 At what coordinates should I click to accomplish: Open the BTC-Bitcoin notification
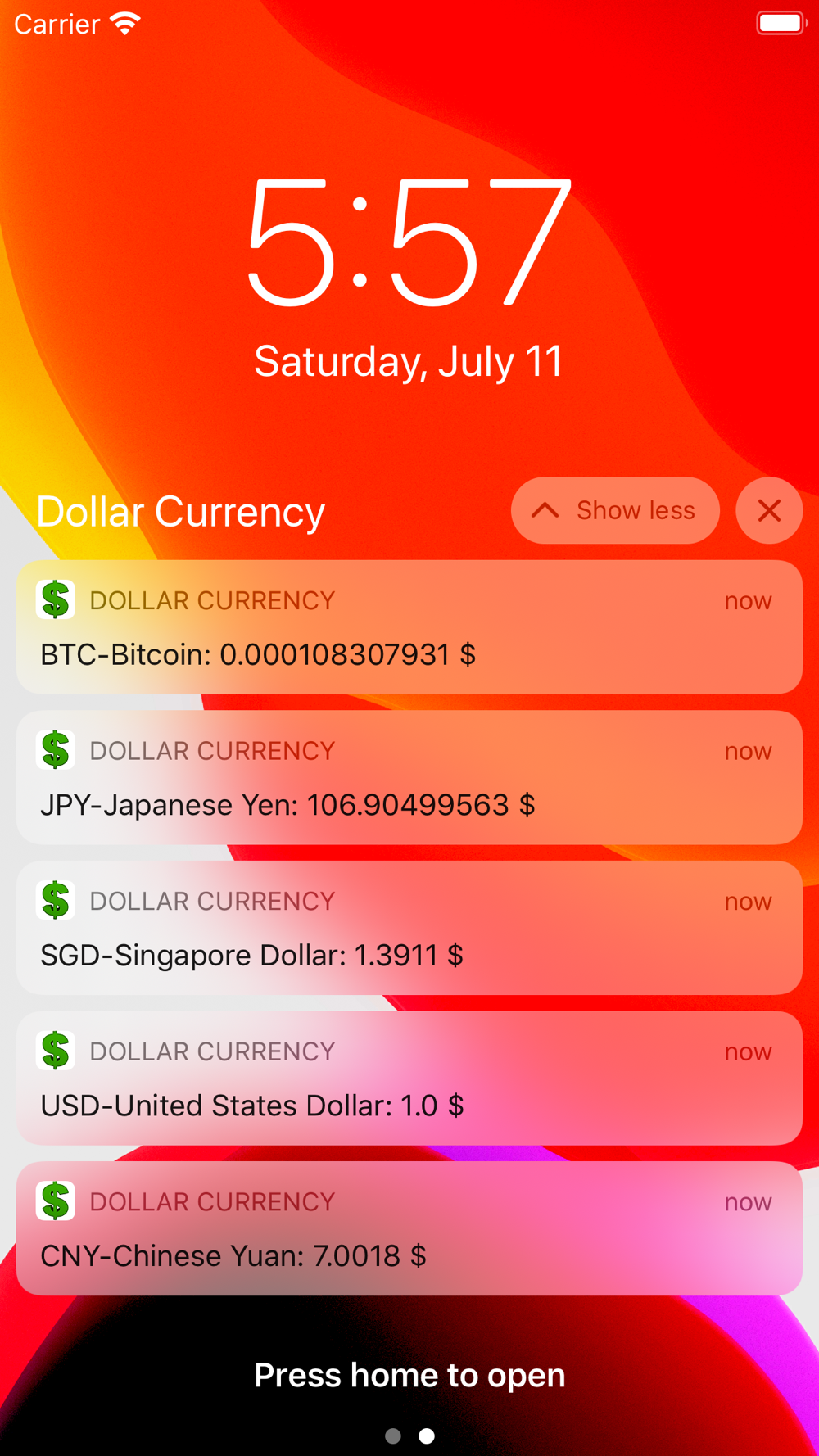tap(409, 627)
